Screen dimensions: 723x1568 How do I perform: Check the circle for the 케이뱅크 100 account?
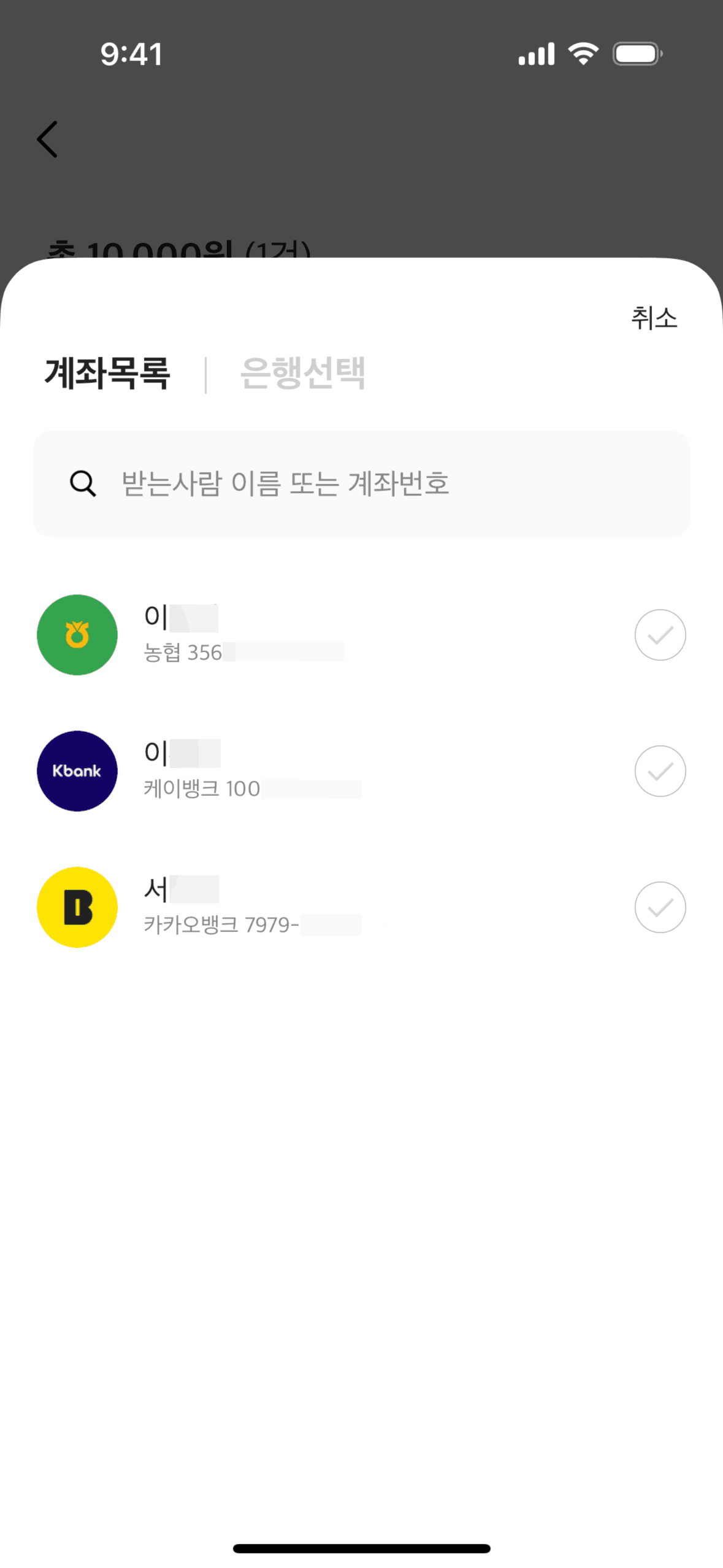pyautogui.click(x=660, y=771)
